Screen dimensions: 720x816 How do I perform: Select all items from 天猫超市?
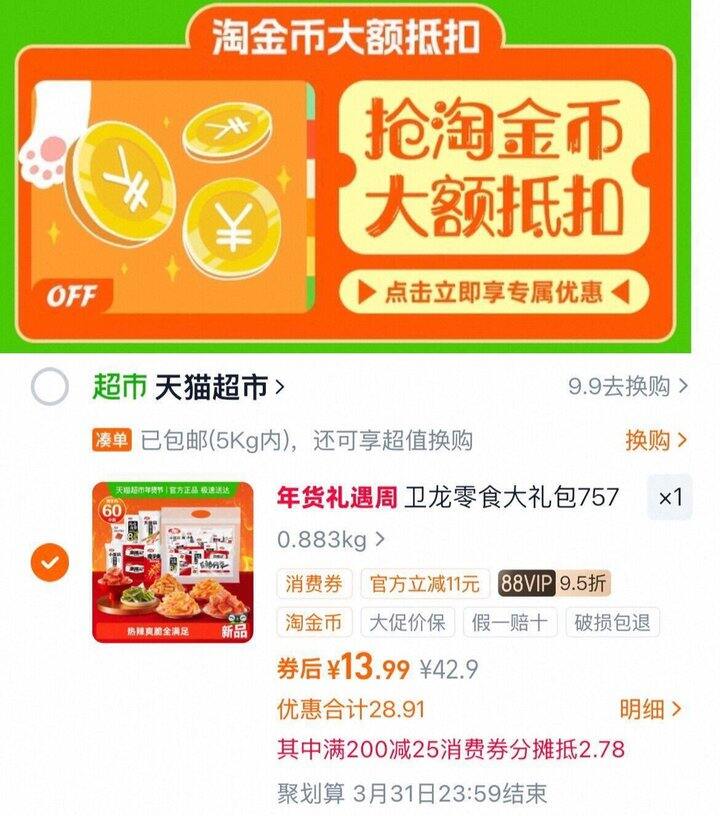click(50, 387)
